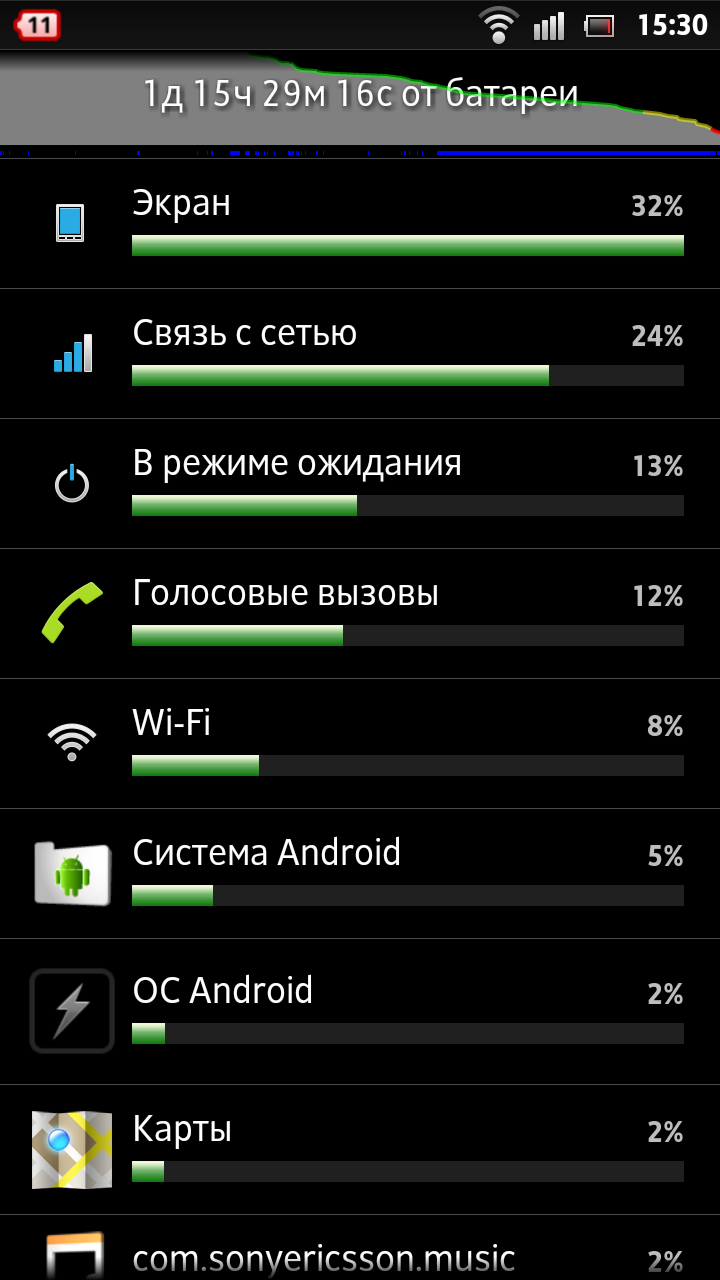Open Экран battery usage details
The image size is (720, 1280).
(x=360, y=224)
